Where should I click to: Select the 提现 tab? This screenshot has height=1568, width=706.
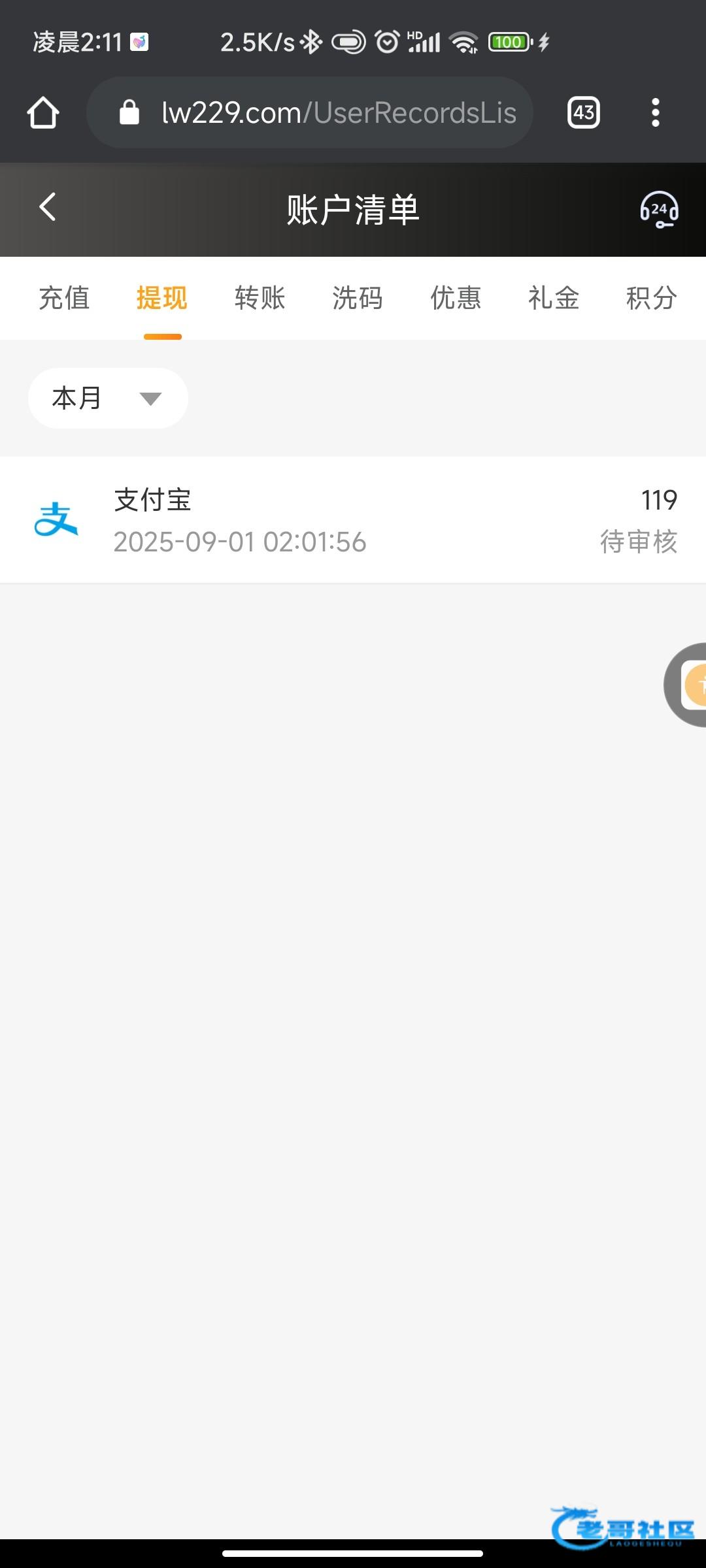tap(162, 298)
